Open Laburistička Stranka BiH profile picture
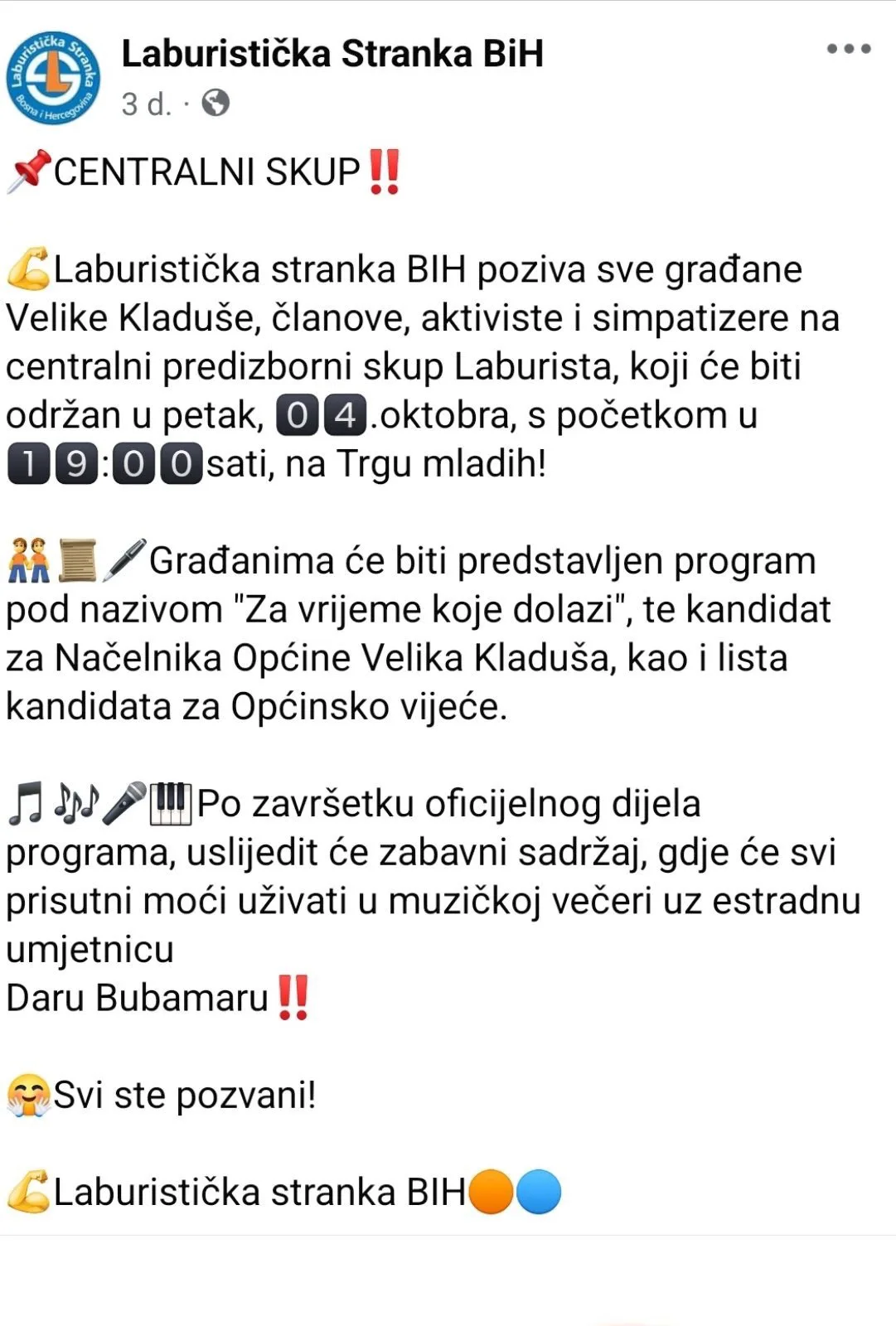The image size is (896, 1326). 54,78
